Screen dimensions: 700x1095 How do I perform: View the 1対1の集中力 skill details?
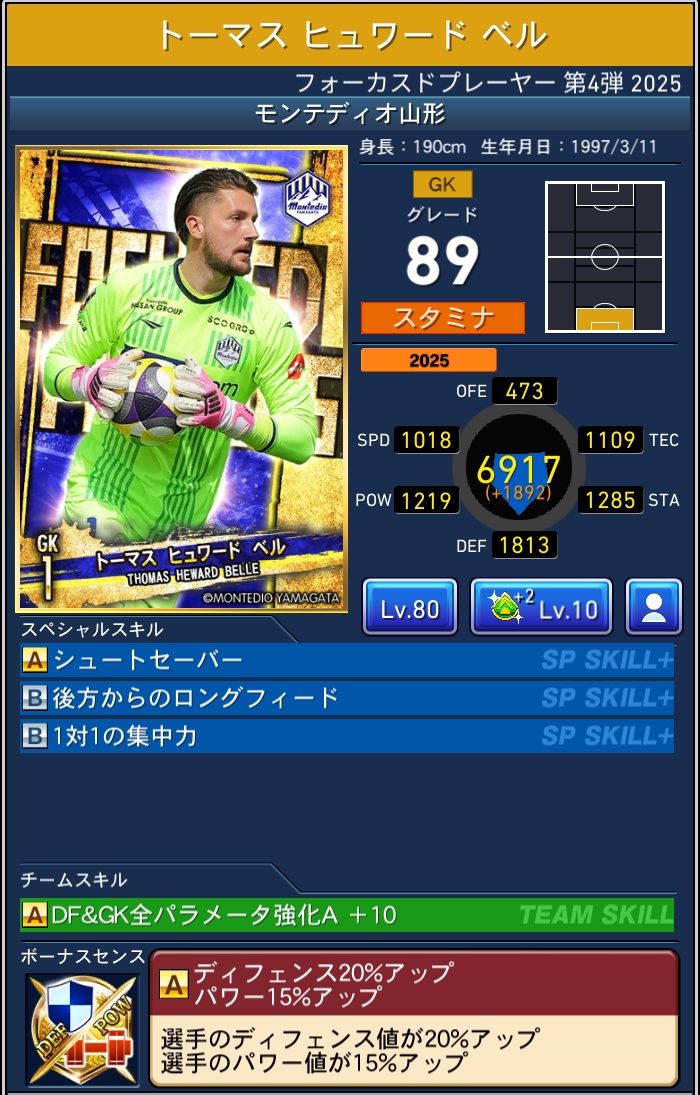coord(347,737)
